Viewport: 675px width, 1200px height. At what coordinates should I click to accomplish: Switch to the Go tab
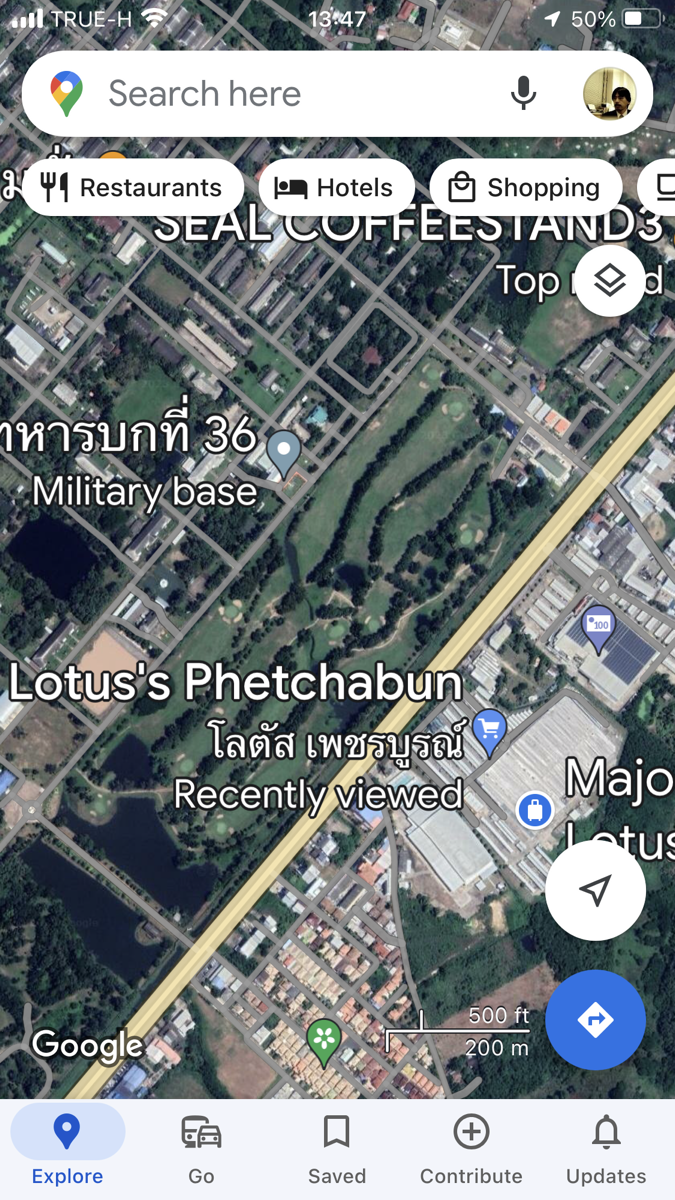tap(201, 1150)
